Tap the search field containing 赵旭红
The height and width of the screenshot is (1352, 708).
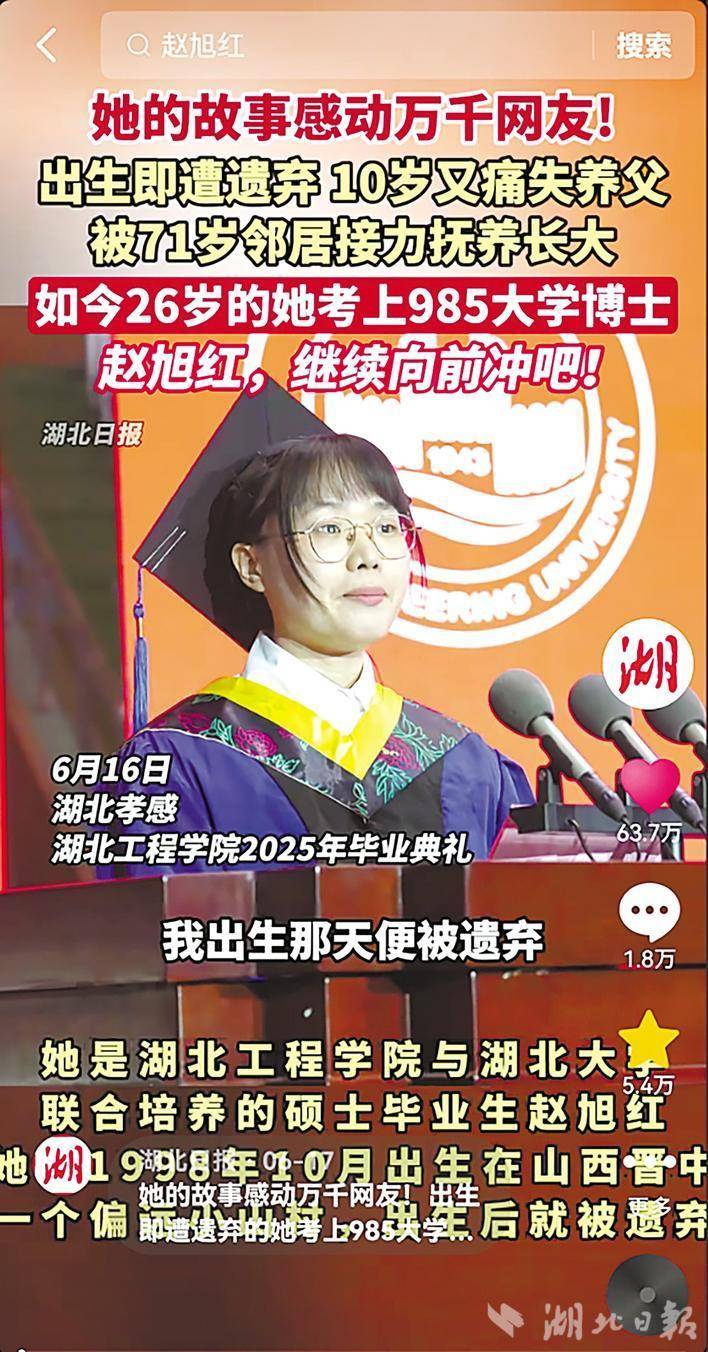pyautogui.click(x=350, y=45)
